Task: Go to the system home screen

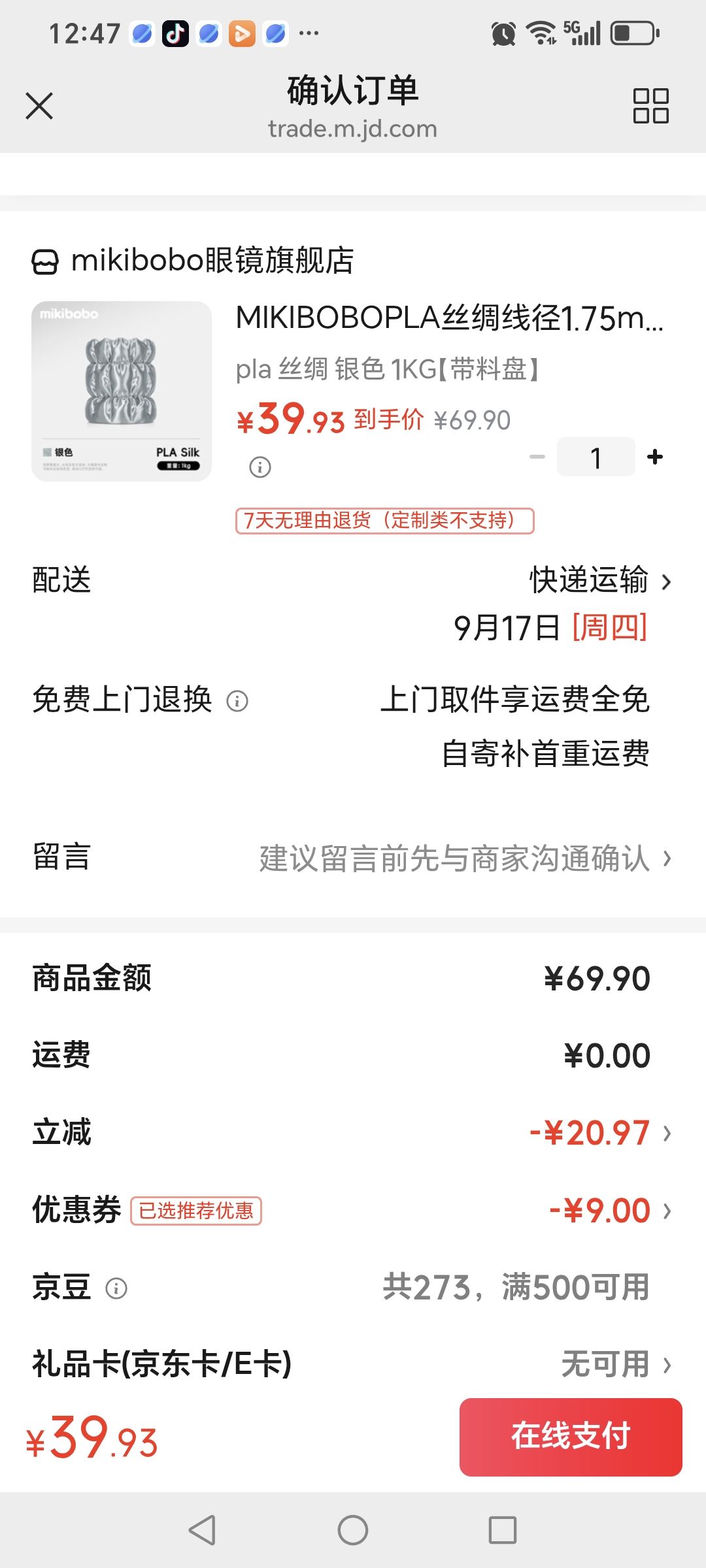Action: click(353, 1530)
